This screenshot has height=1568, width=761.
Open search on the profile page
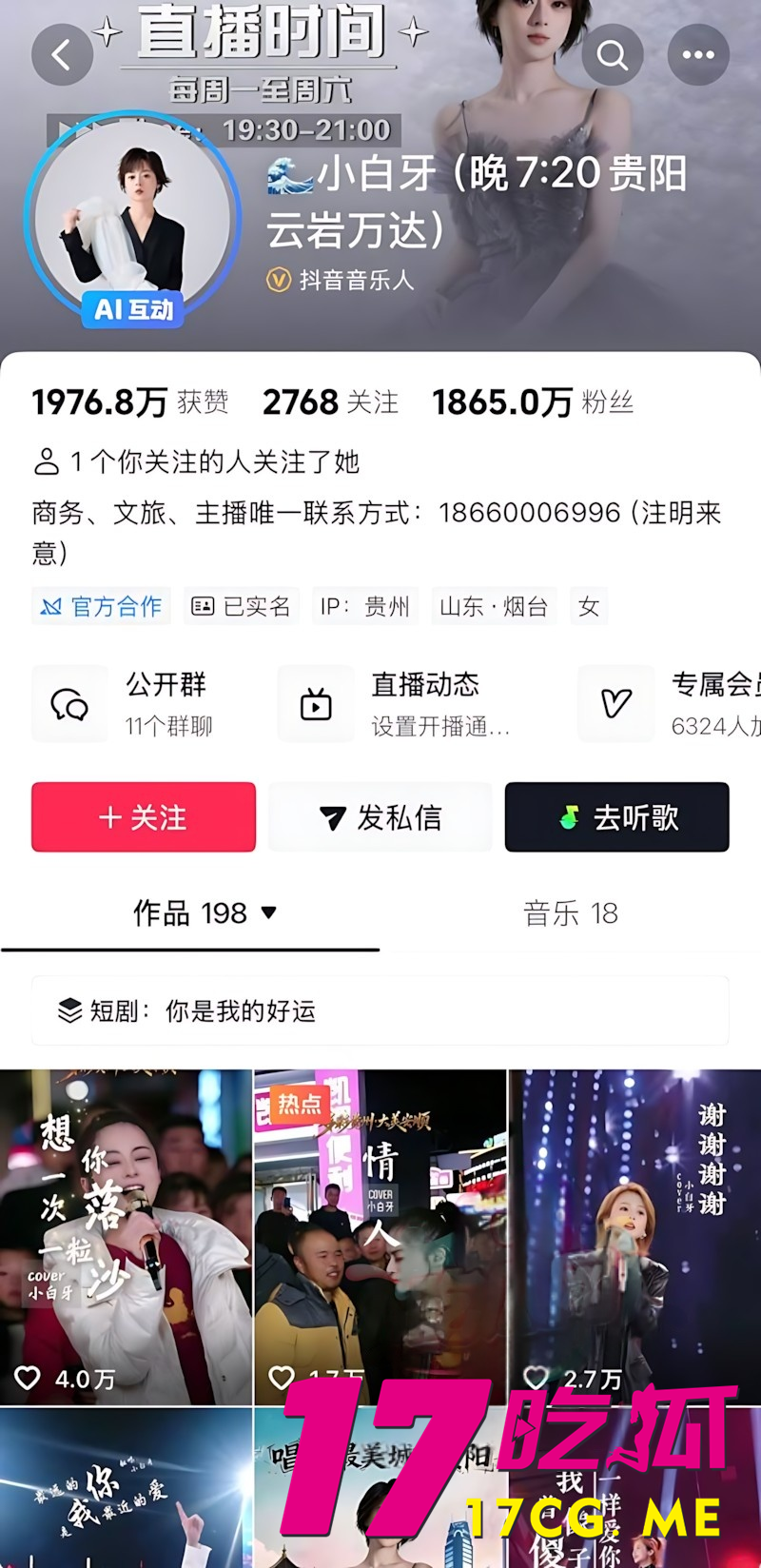[x=612, y=54]
